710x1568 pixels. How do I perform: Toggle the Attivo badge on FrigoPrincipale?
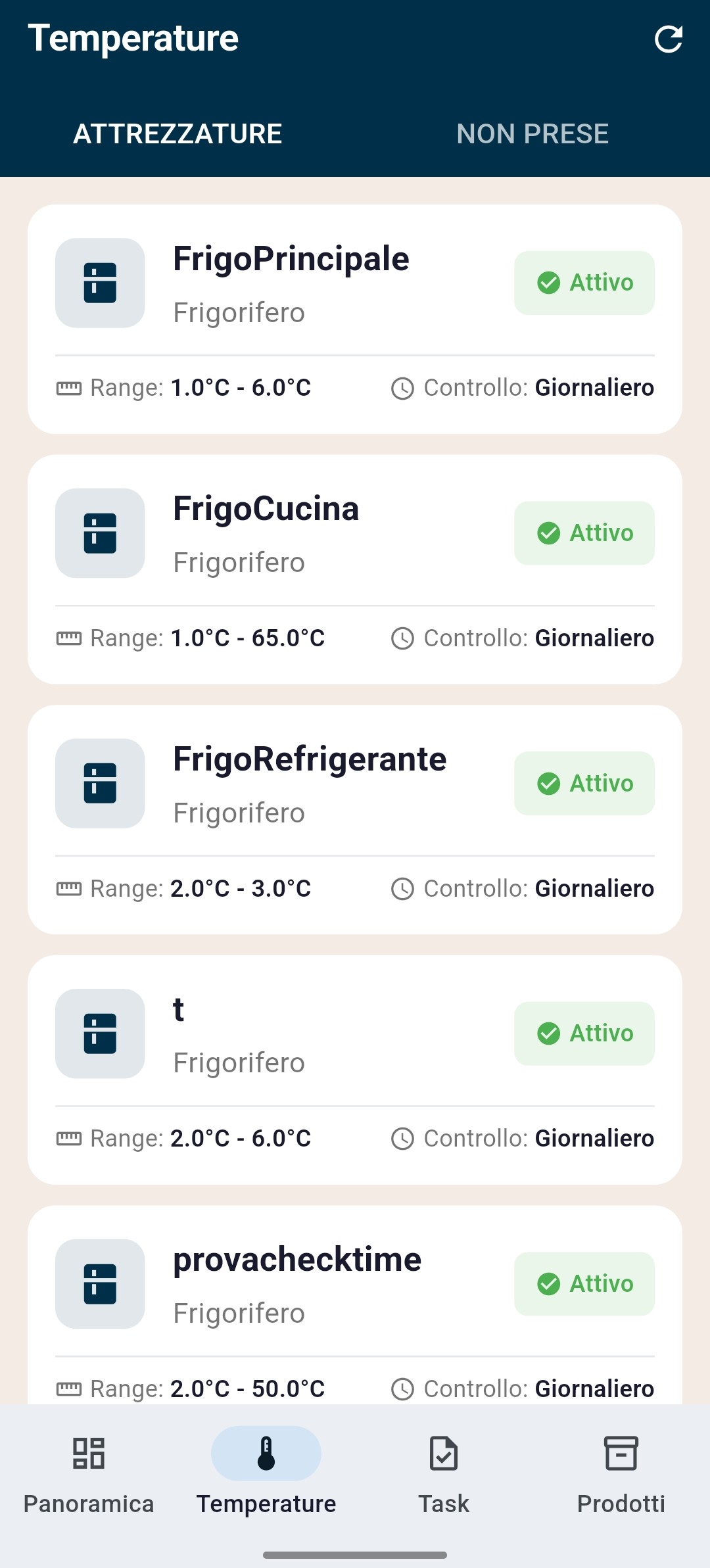coord(584,283)
